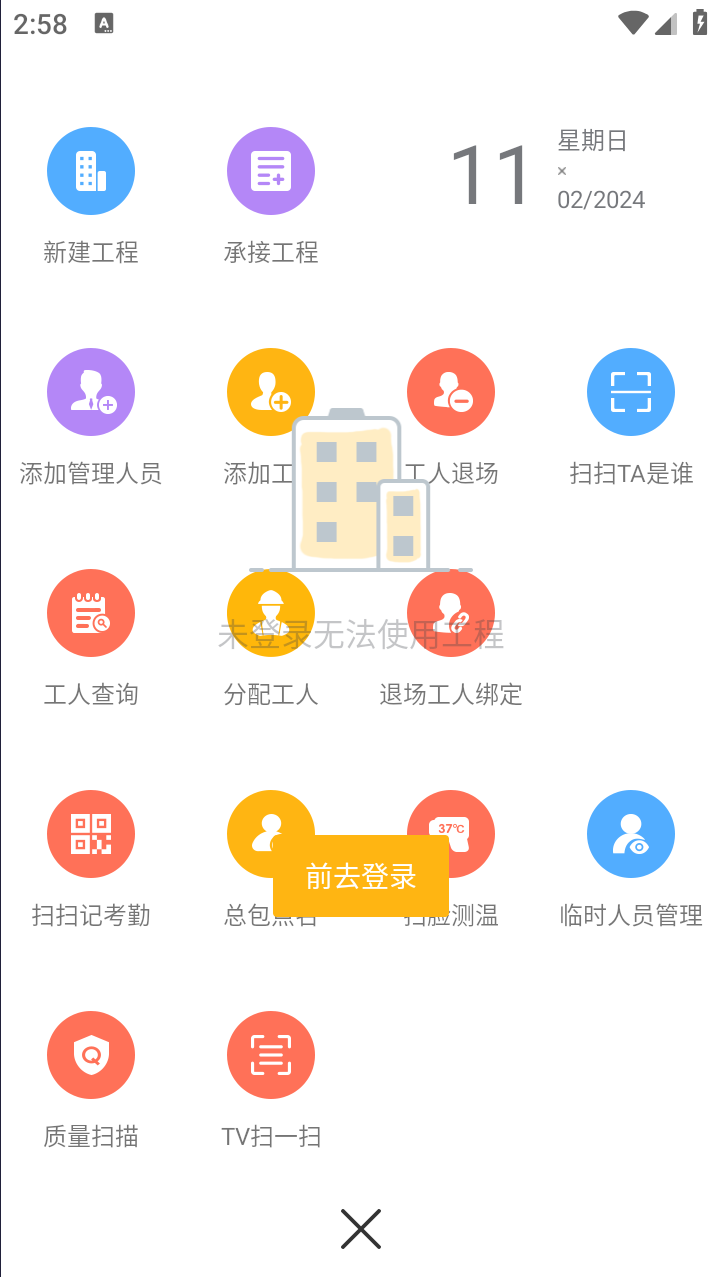
Task: Open 工人查询 worker search
Action: (91, 614)
